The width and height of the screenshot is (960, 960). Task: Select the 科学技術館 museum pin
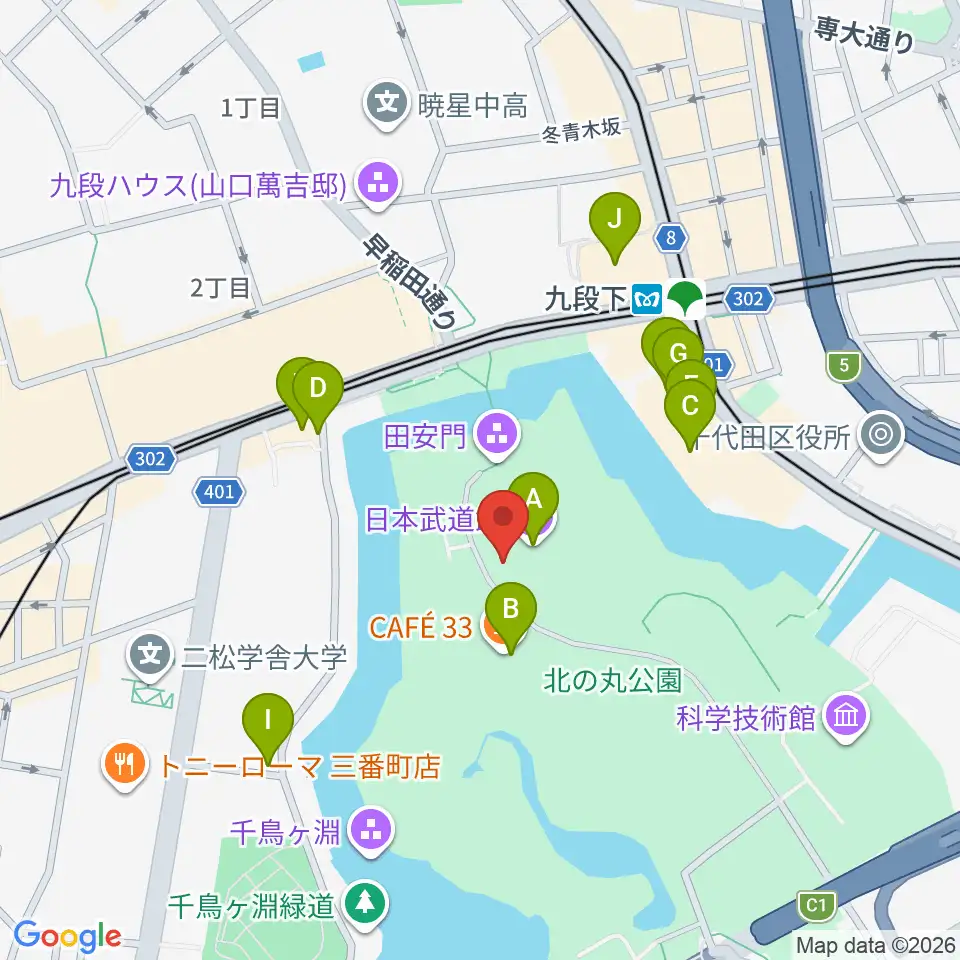tap(847, 715)
